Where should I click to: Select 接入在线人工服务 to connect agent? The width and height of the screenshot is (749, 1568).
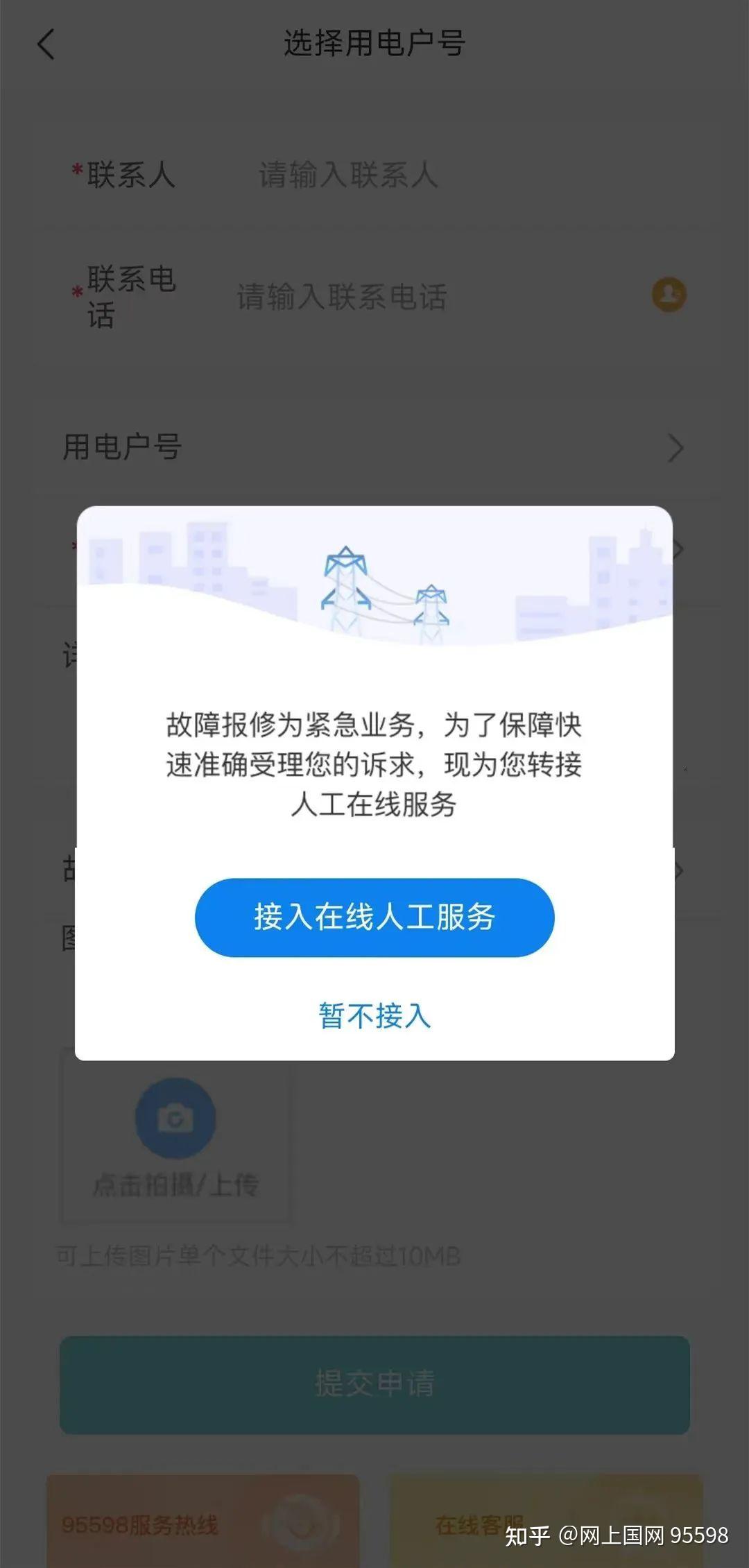[x=374, y=917]
